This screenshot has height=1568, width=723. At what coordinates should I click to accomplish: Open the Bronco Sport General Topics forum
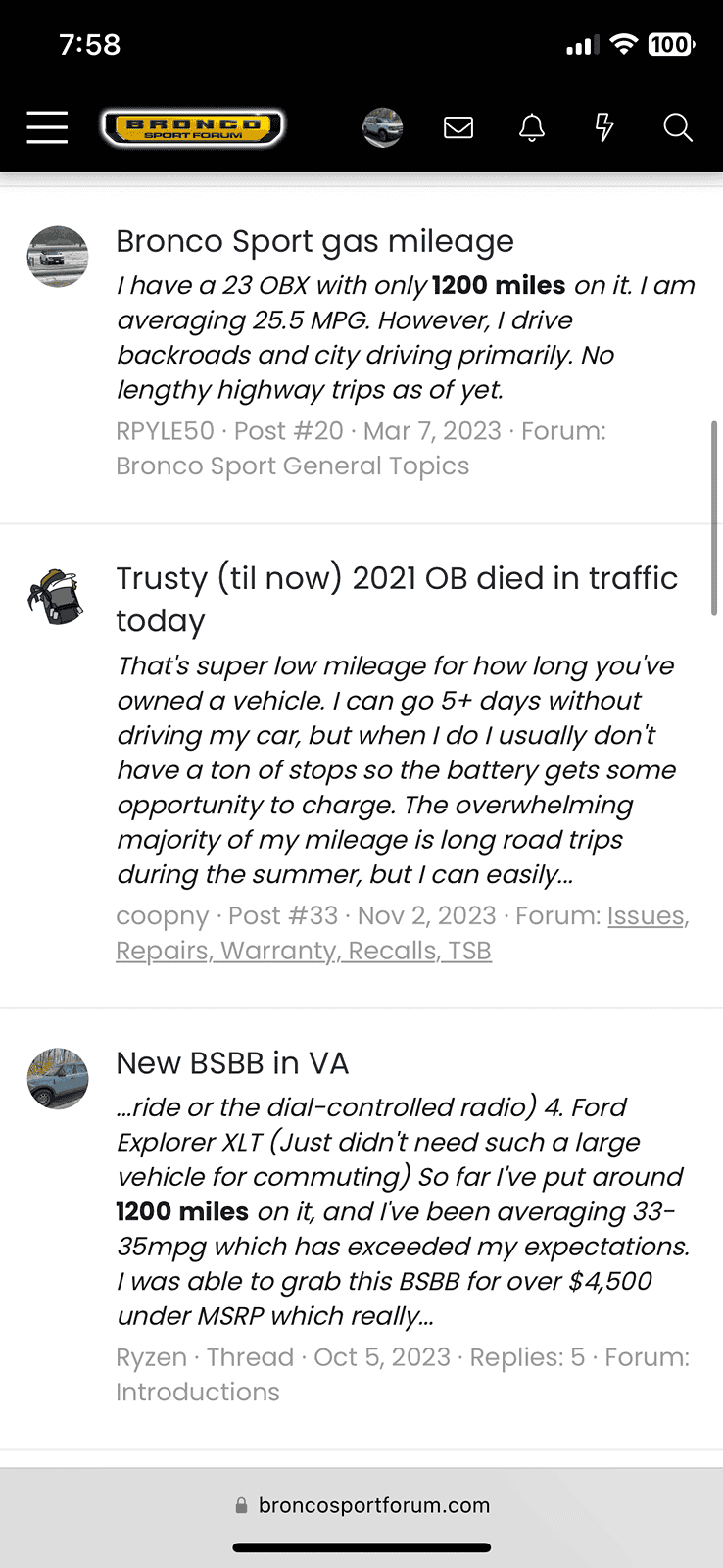click(x=292, y=465)
